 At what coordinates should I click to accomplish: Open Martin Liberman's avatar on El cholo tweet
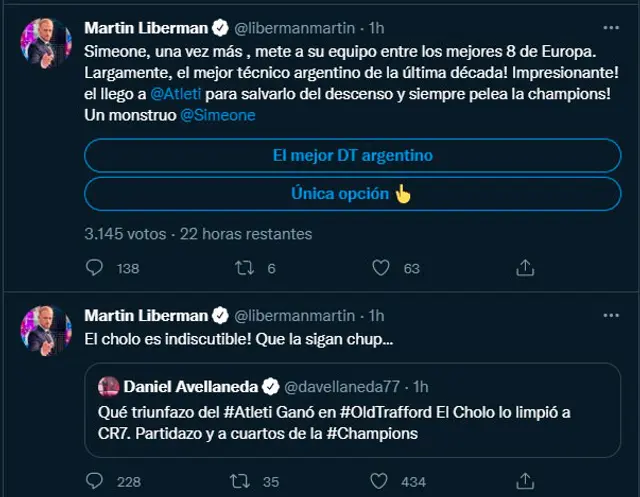pos(47,331)
